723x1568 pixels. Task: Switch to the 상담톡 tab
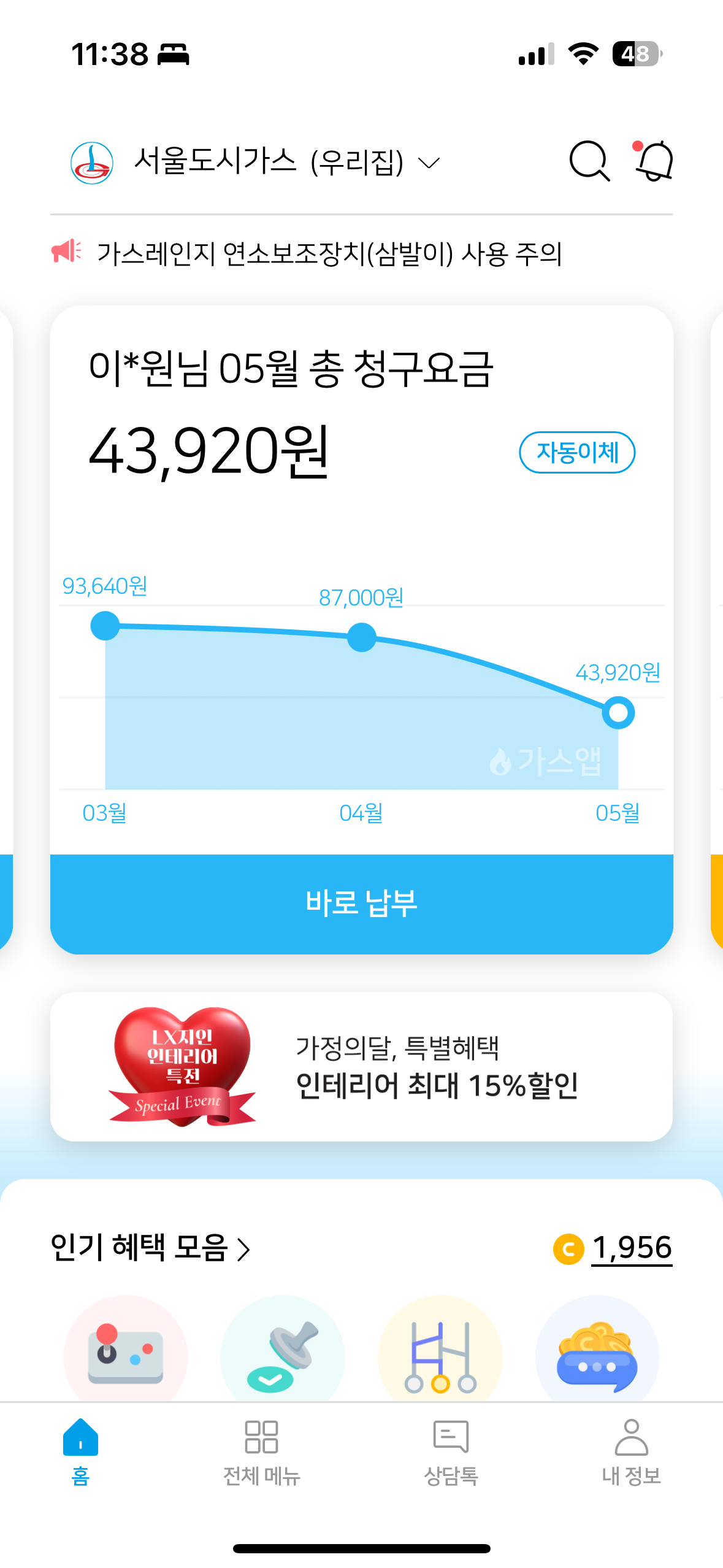pyautogui.click(x=451, y=1451)
